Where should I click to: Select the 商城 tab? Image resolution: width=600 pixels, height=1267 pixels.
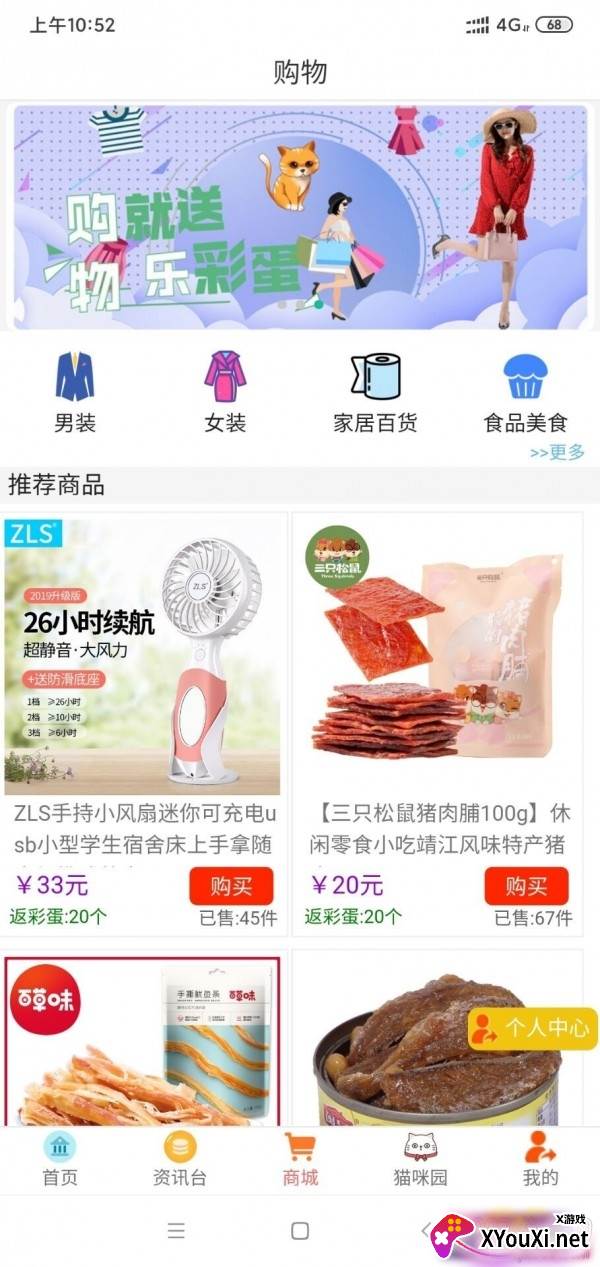[x=300, y=1160]
